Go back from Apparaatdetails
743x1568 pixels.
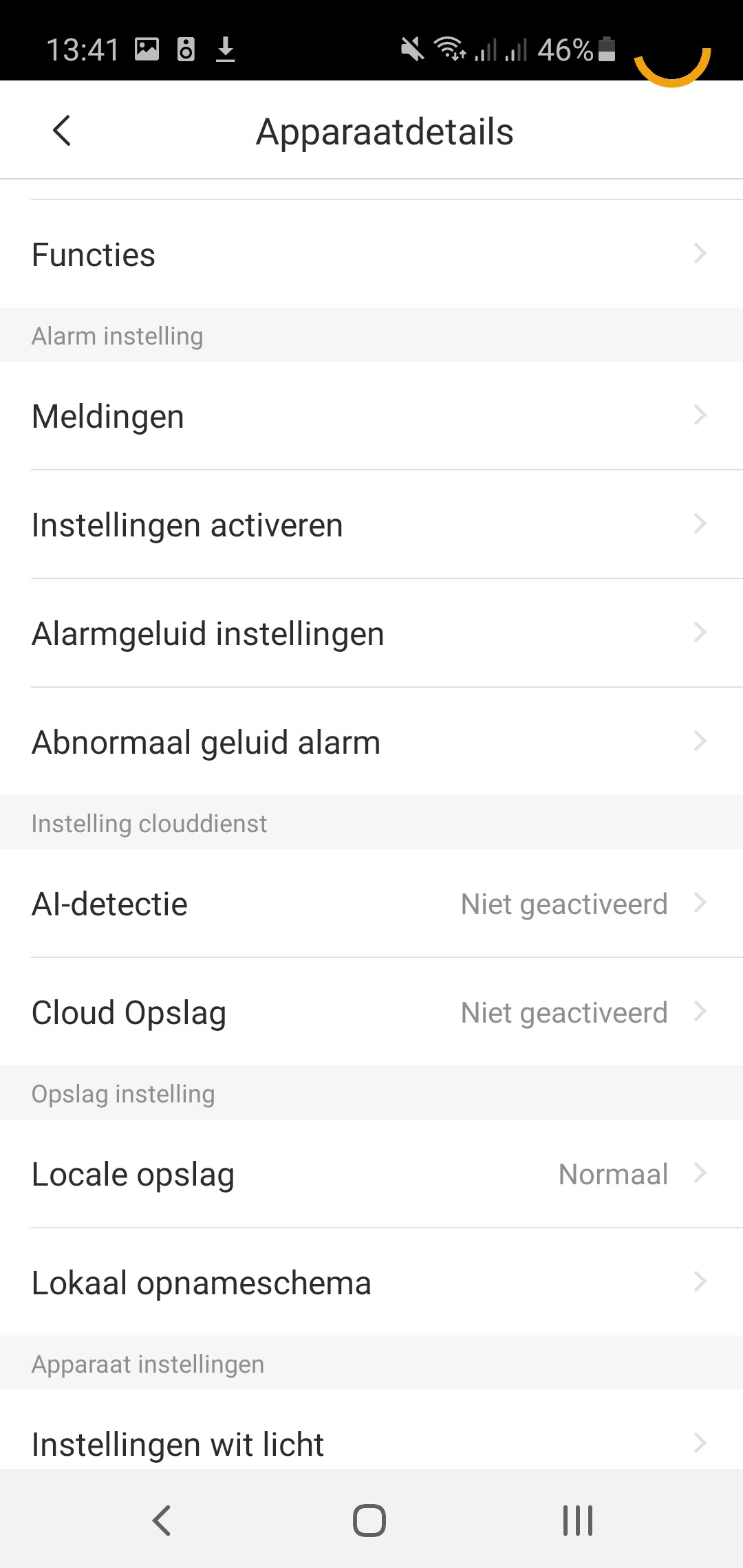point(62,131)
